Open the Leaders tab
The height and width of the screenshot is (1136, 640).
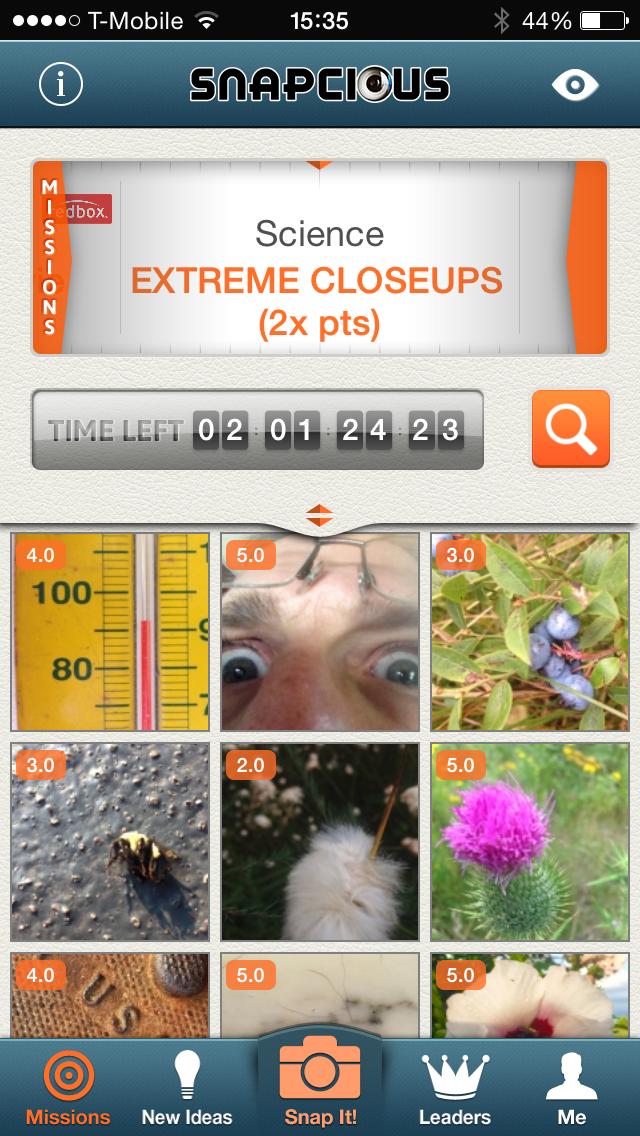[455, 1090]
